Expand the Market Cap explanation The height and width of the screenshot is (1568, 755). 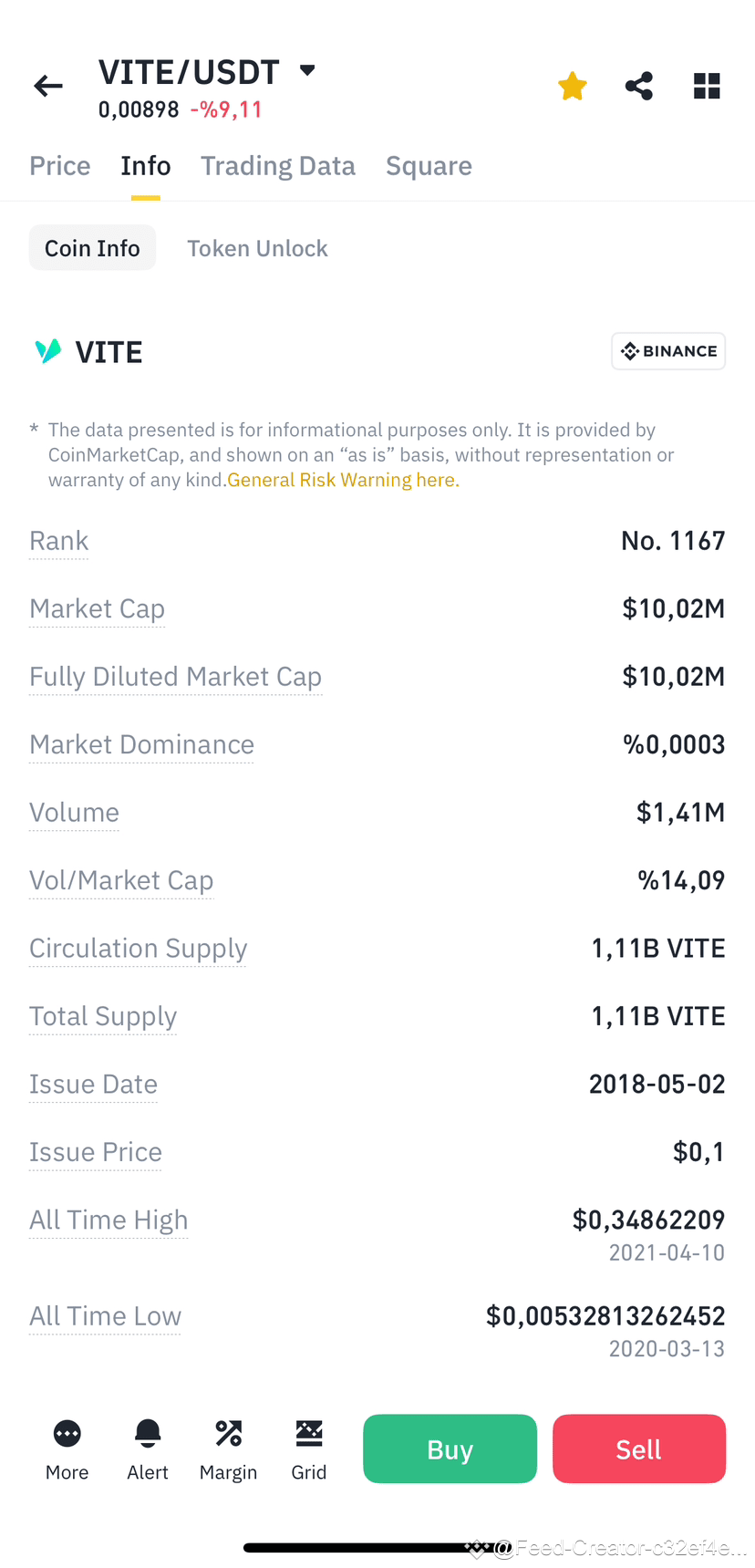click(x=97, y=608)
